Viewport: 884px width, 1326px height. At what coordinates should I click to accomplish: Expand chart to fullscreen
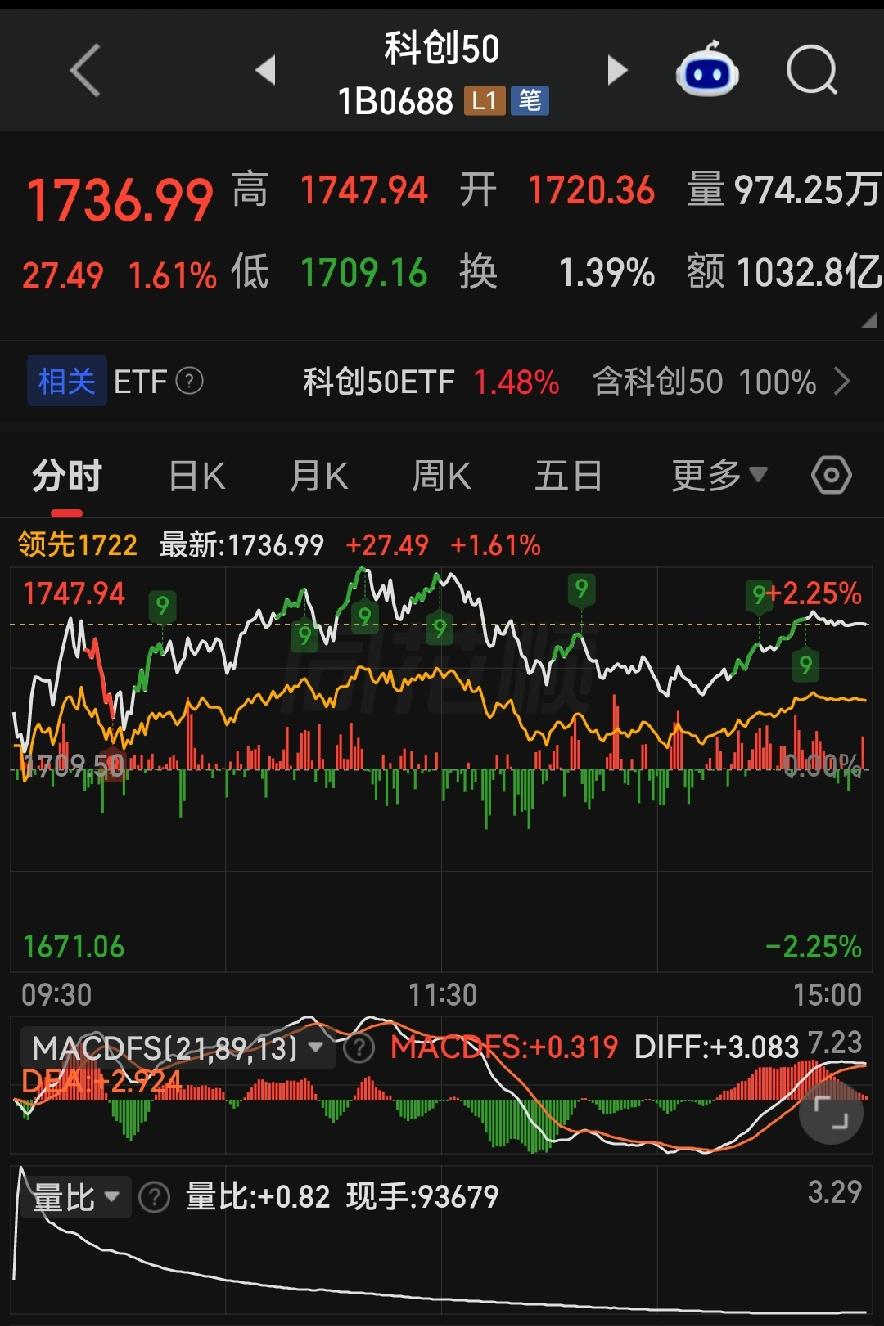831,1112
